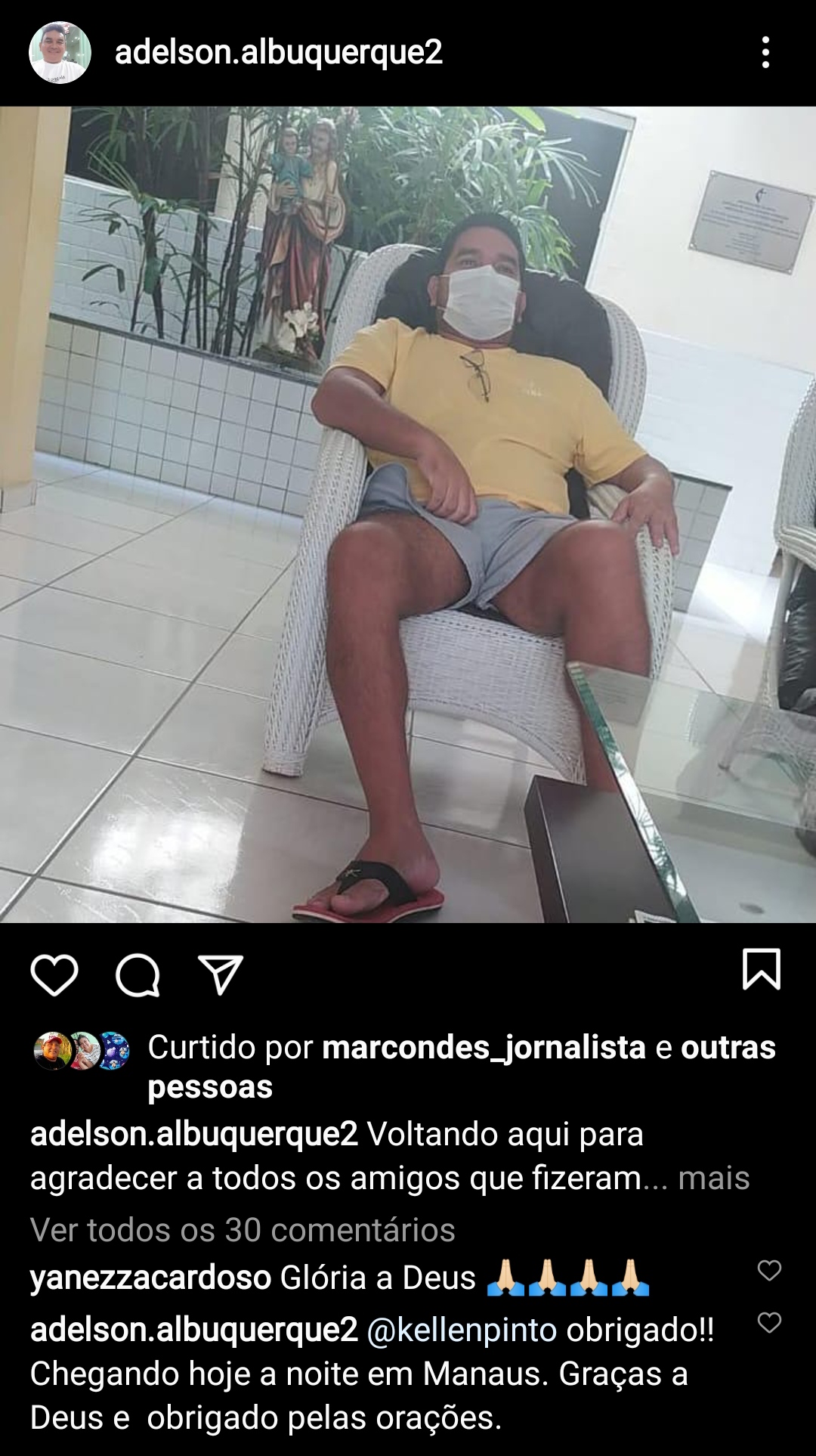View all 30 comentários
This screenshot has height=1456, width=816.
[243, 1230]
